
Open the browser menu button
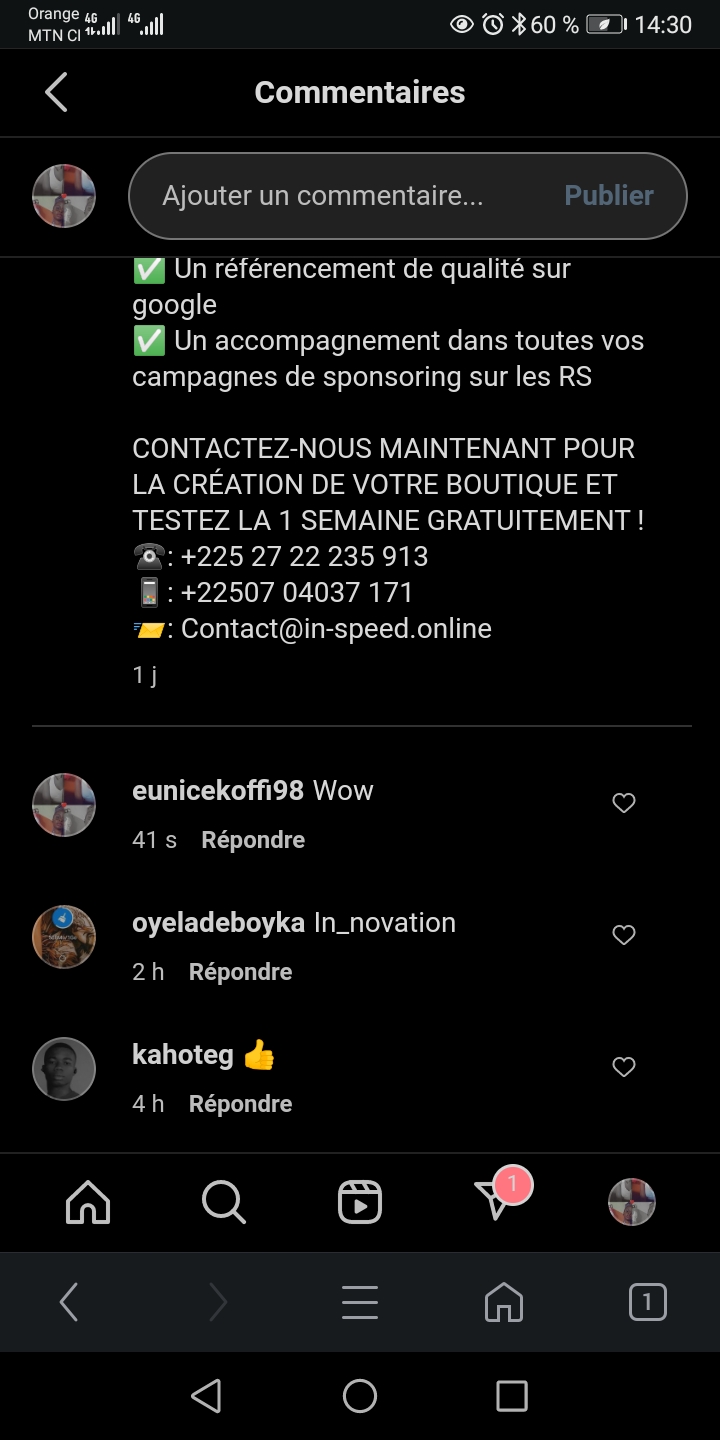click(x=360, y=1302)
